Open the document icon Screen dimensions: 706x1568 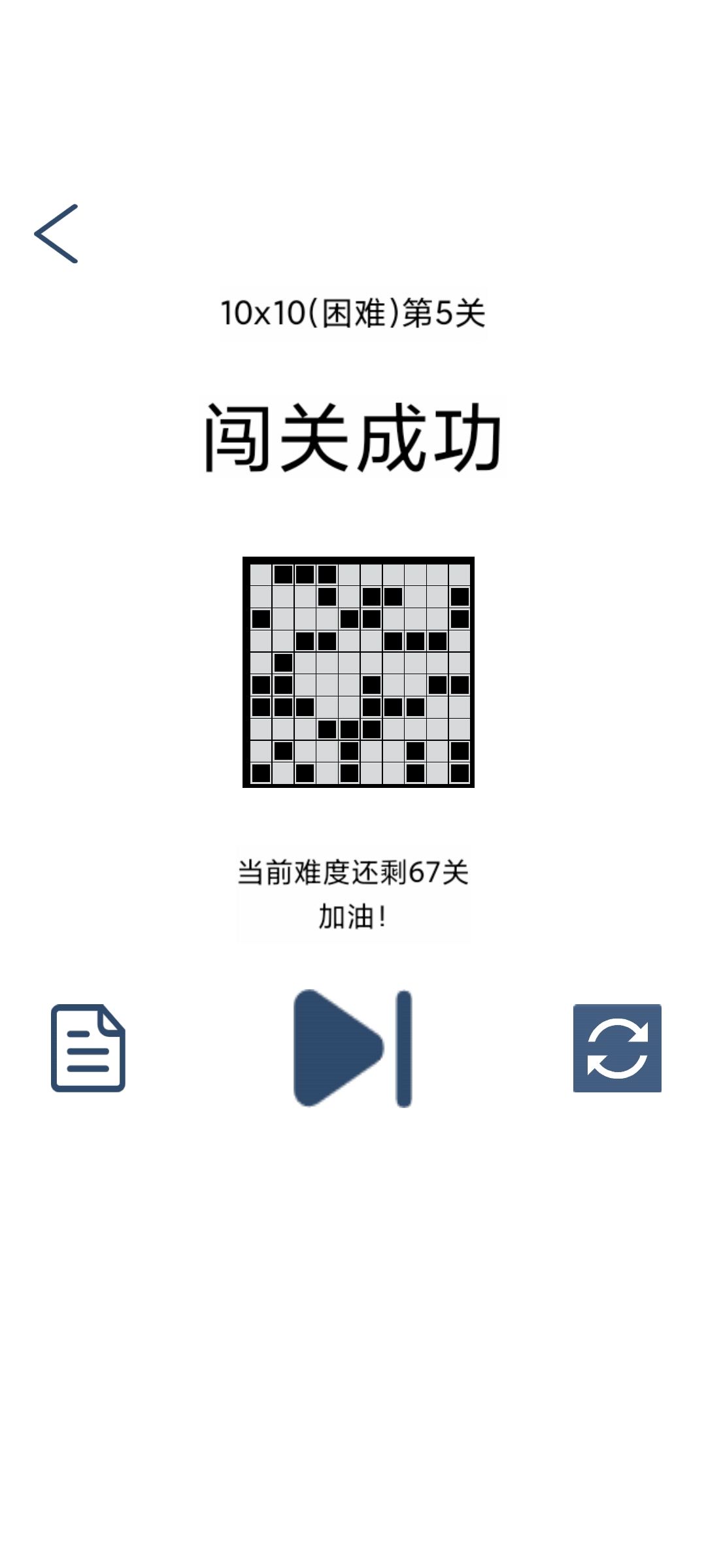(88, 1048)
